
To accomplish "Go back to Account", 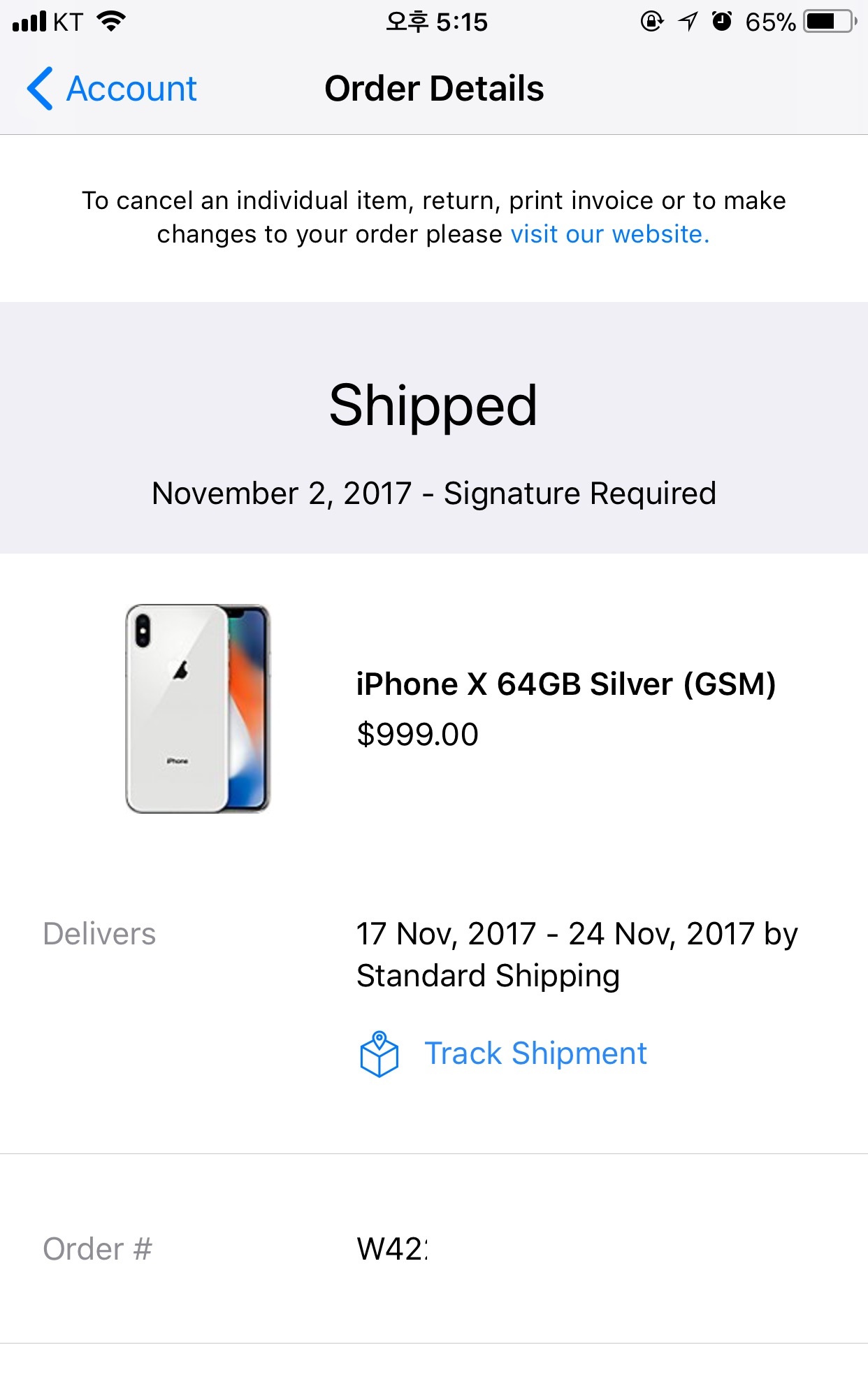I will (112, 89).
